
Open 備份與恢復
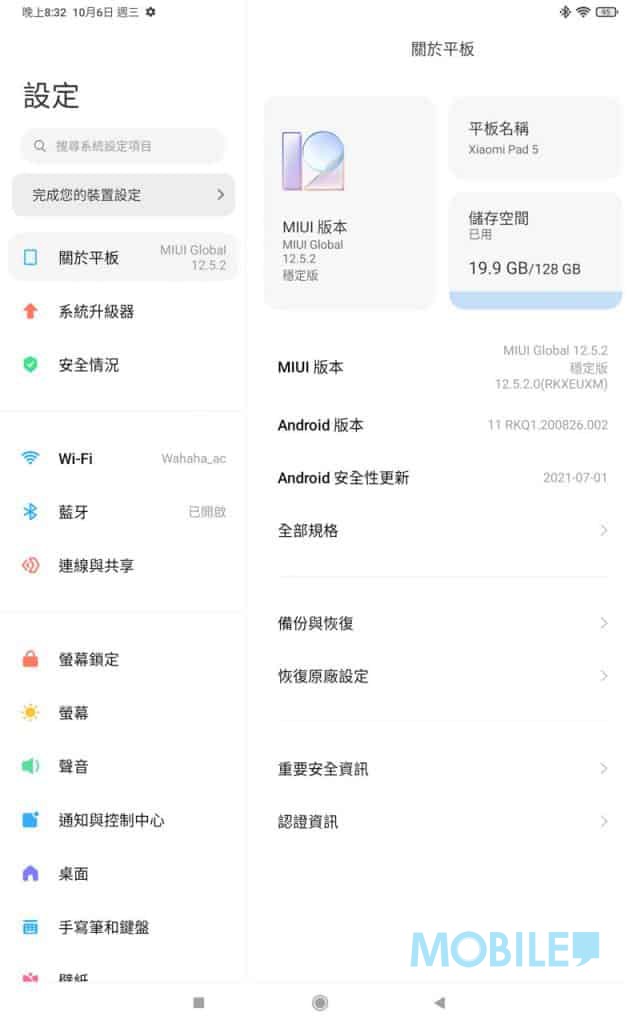(443, 624)
